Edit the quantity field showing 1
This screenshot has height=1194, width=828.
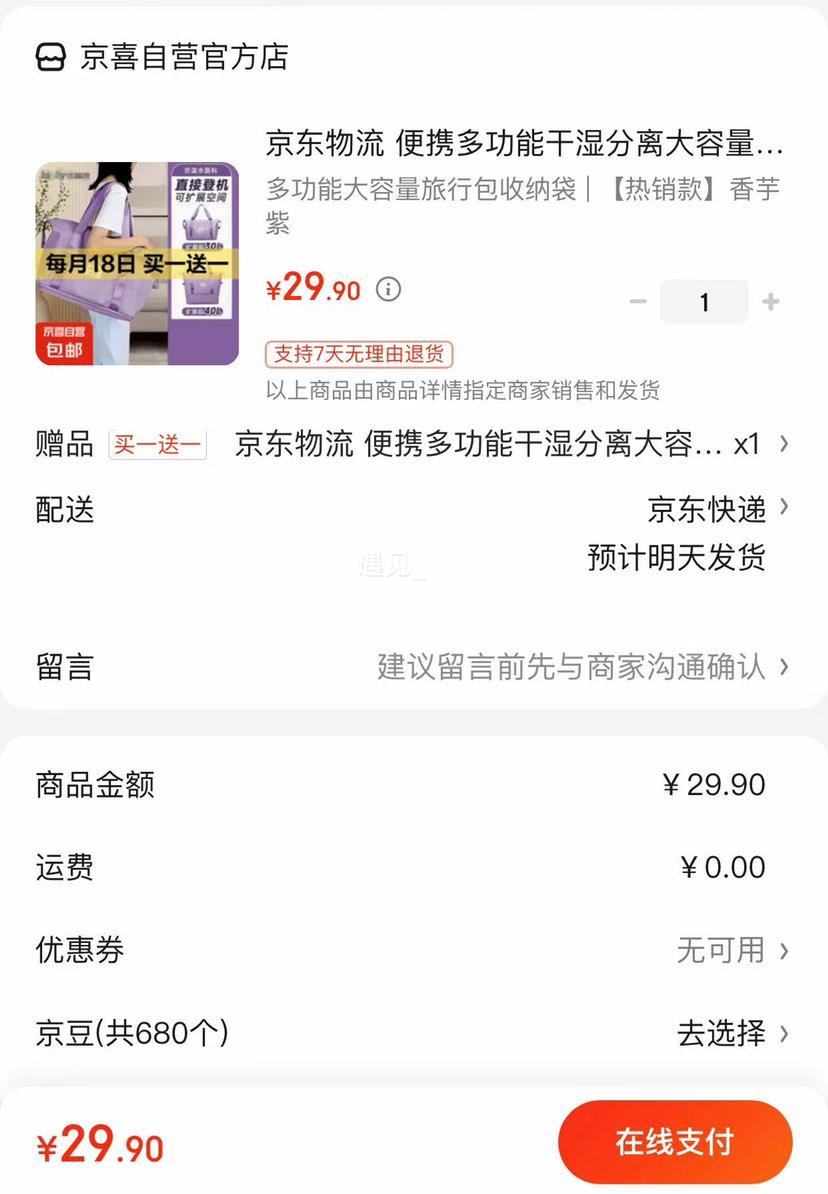point(704,302)
